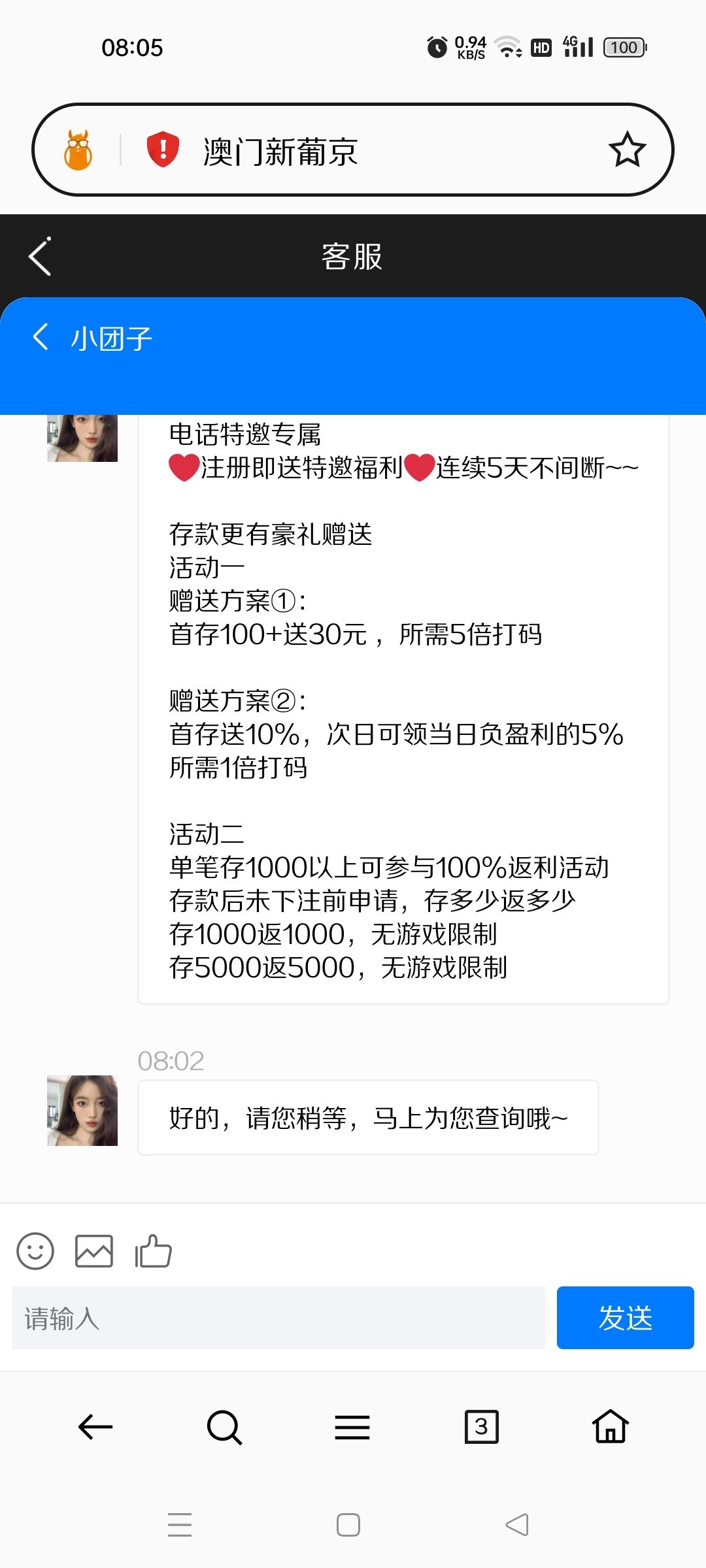This screenshot has width=706, height=1568.
Task: Send the message with 发送
Action: [626, 1318]
